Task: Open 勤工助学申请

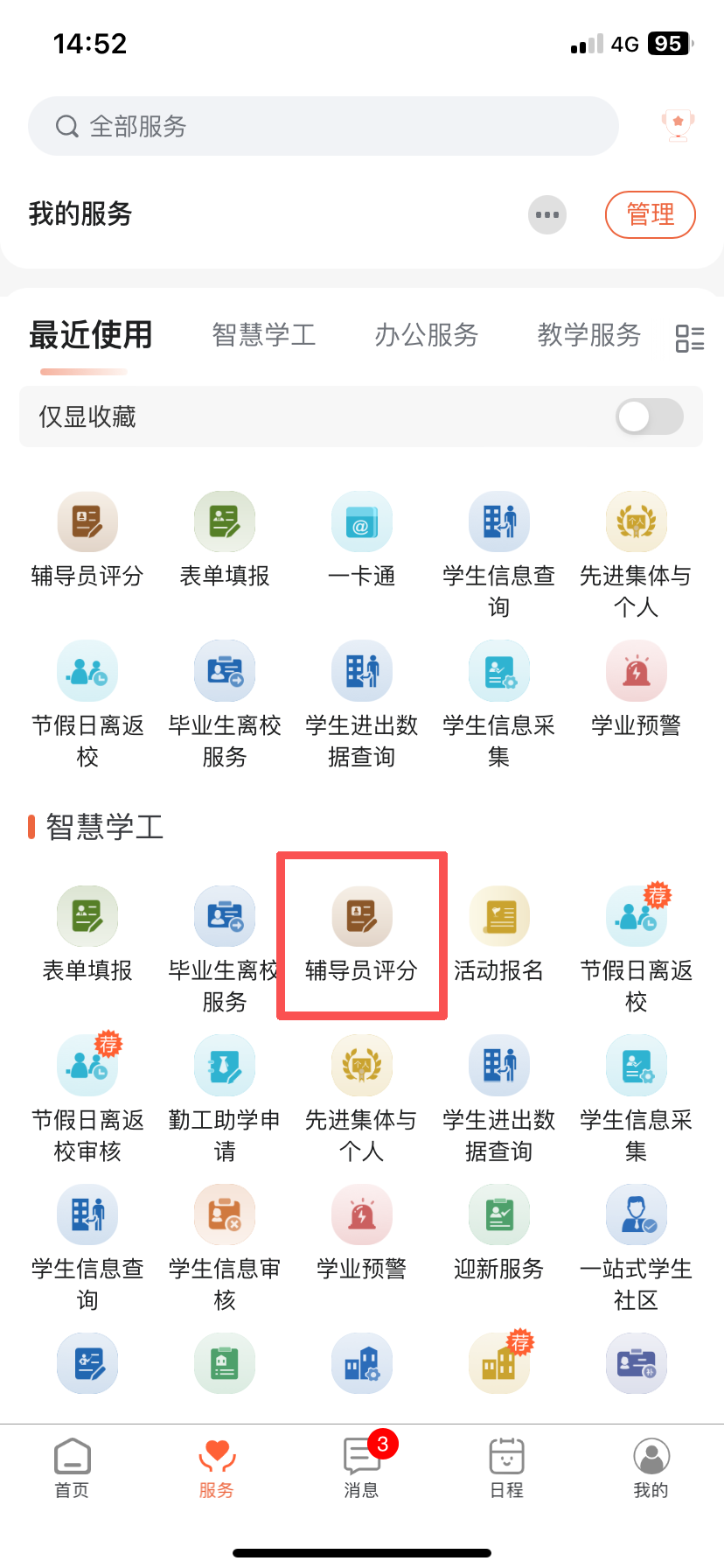Action: tap(225, 1097)
